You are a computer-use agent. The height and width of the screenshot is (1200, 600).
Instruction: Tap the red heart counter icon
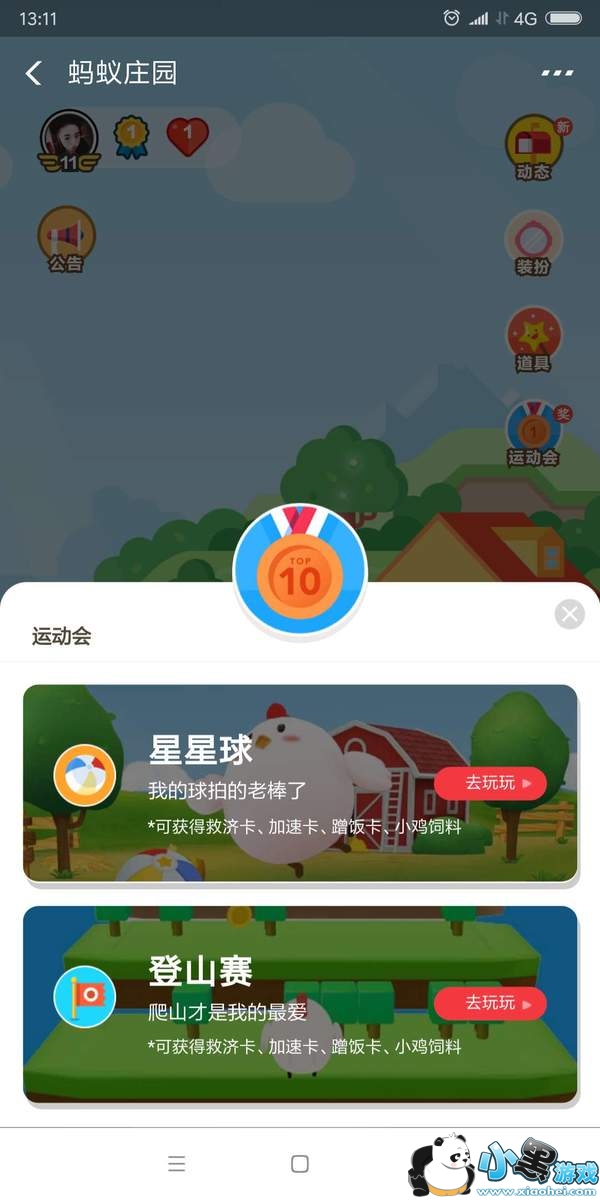[x=187, y=136]
